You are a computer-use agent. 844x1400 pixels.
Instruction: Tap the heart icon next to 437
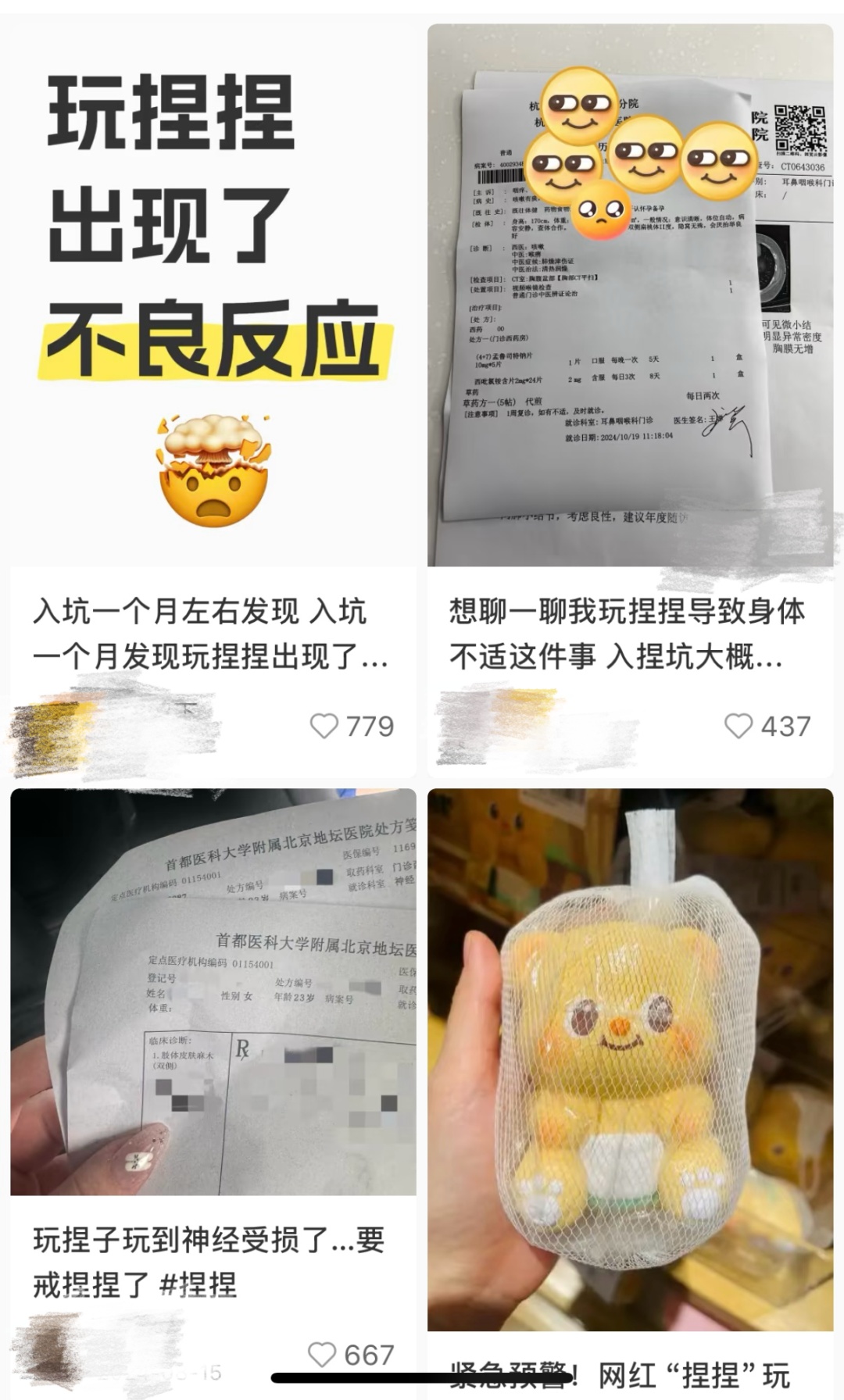(738, 727)
